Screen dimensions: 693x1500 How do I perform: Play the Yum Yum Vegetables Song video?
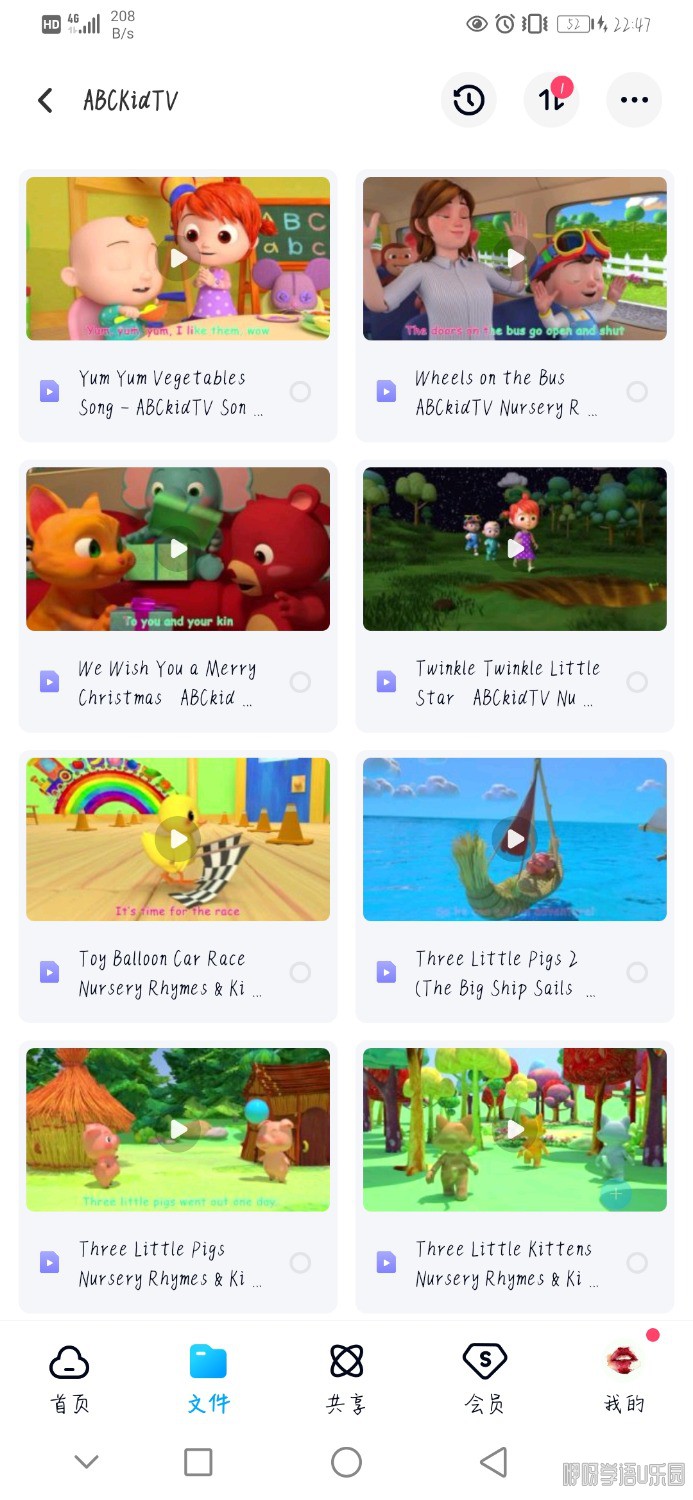[178, 259]
